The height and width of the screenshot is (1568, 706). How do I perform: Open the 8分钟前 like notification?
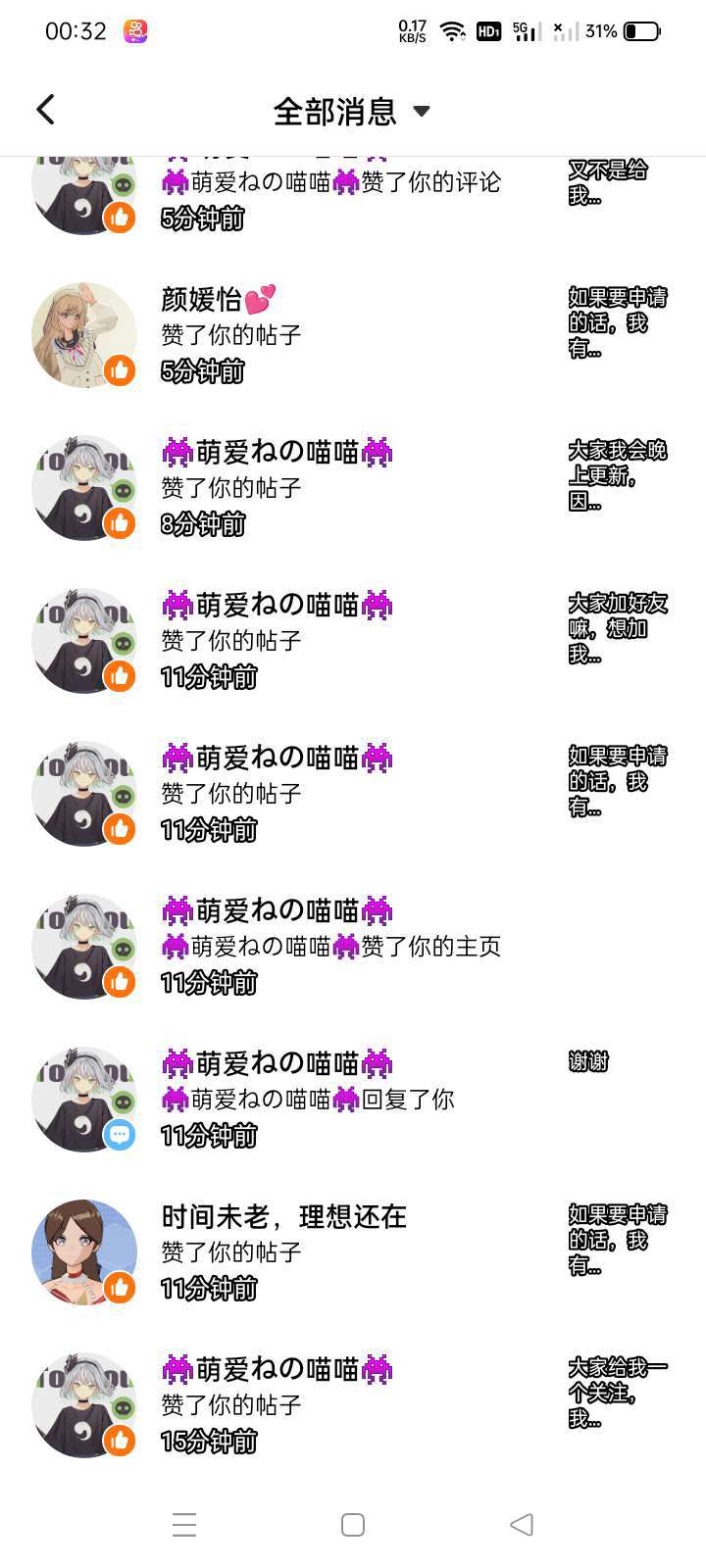pyautogui.click(x=353, y=488)
